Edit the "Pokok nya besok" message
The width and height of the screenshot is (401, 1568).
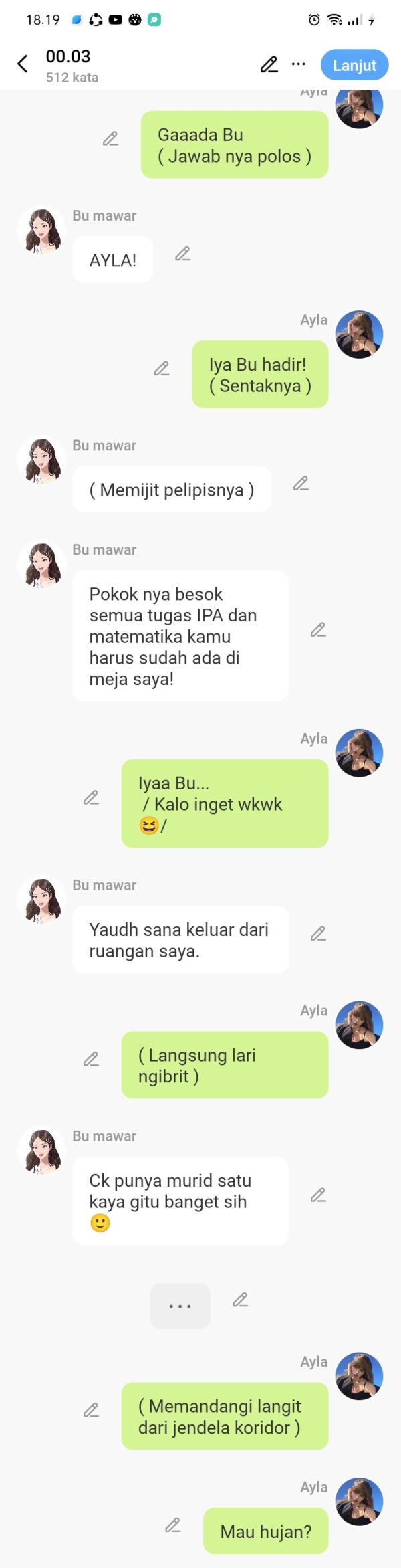[318, 630]
